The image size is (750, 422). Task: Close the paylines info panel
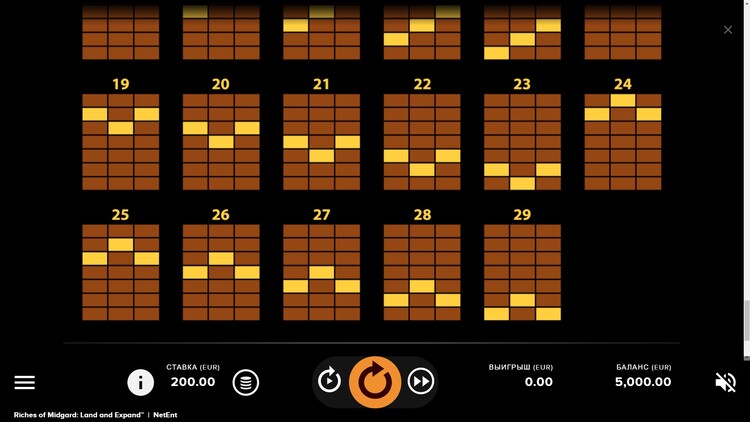coord(728,30)
